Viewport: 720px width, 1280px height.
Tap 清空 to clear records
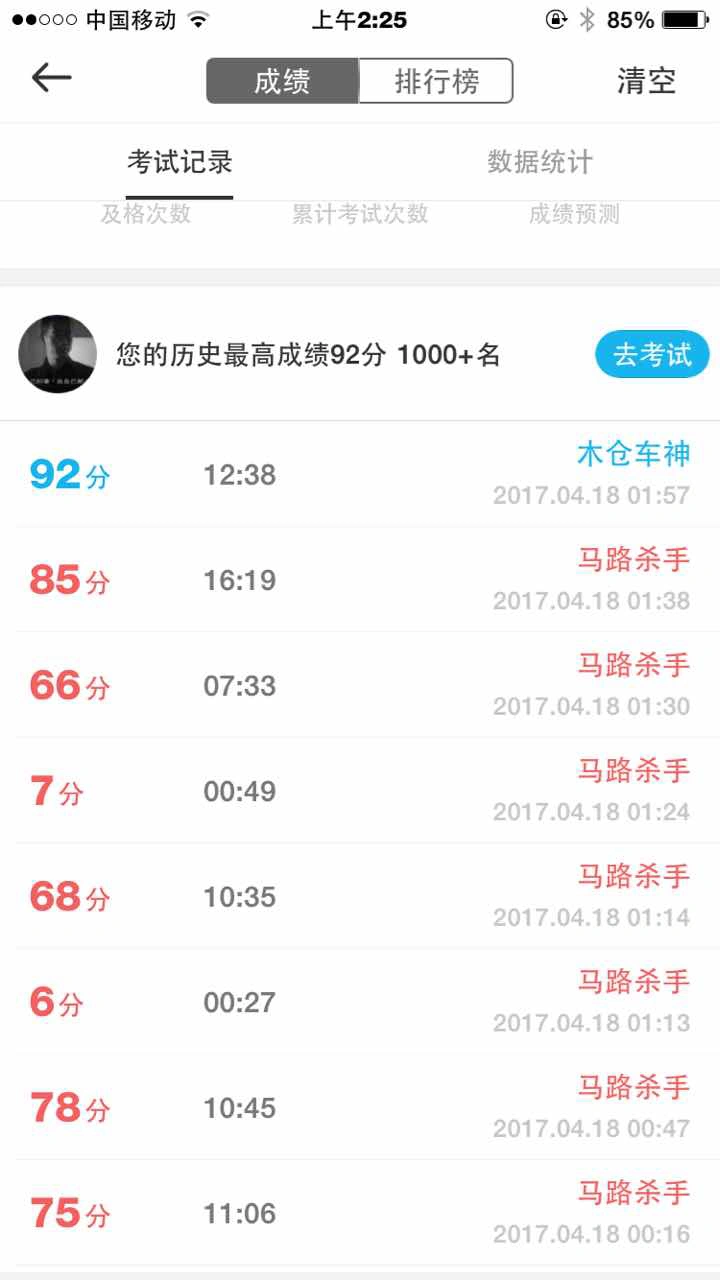pos(646,81)
